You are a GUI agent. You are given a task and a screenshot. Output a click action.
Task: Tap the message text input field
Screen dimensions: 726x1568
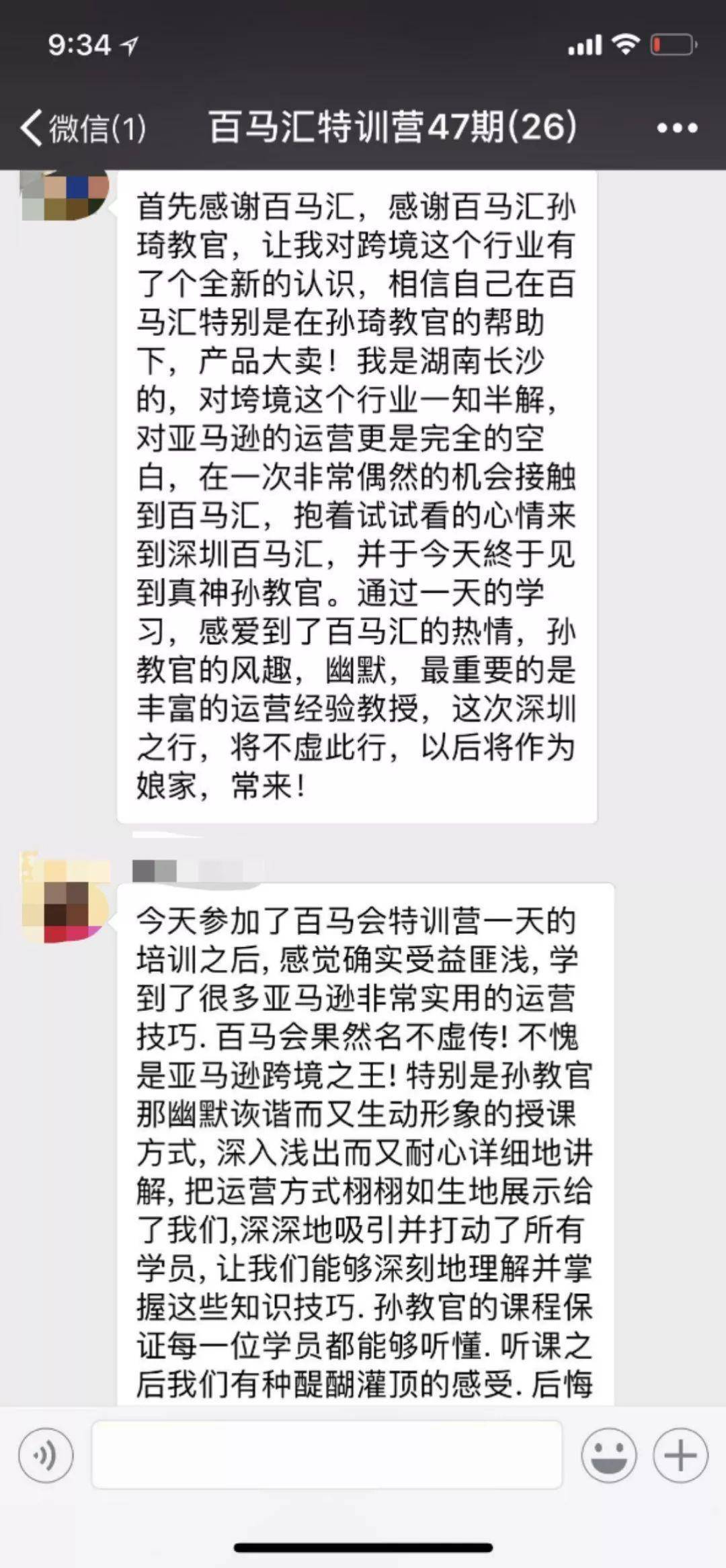click(x=327, y=1455)
